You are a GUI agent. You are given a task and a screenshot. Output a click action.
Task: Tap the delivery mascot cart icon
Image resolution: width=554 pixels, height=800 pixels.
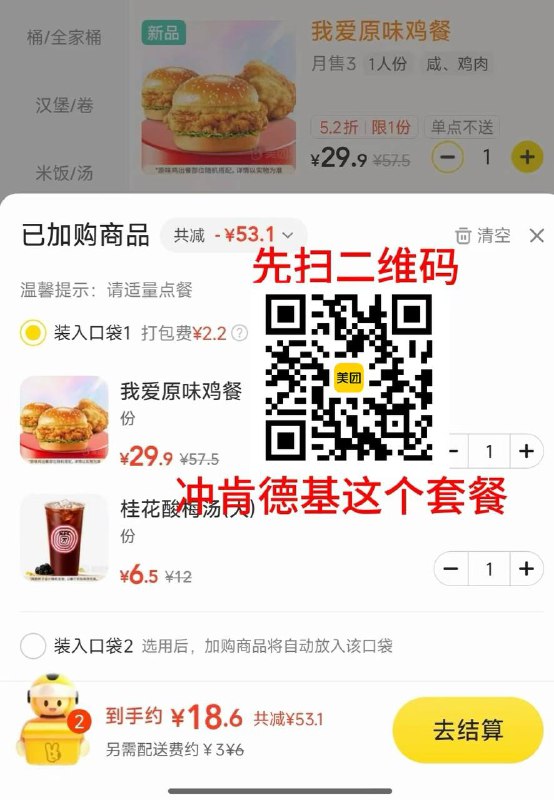(53, 721)
